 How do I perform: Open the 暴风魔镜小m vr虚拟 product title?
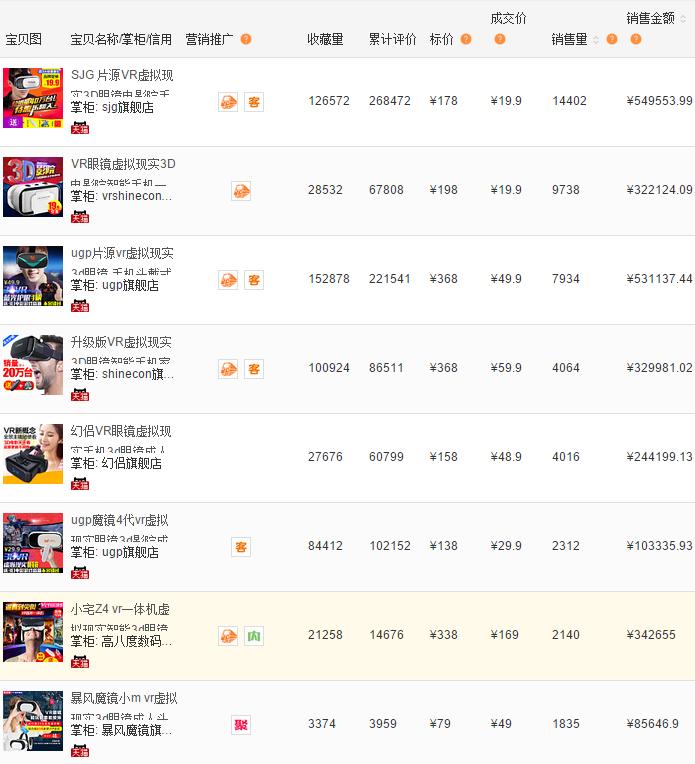(x=124, y=698)
